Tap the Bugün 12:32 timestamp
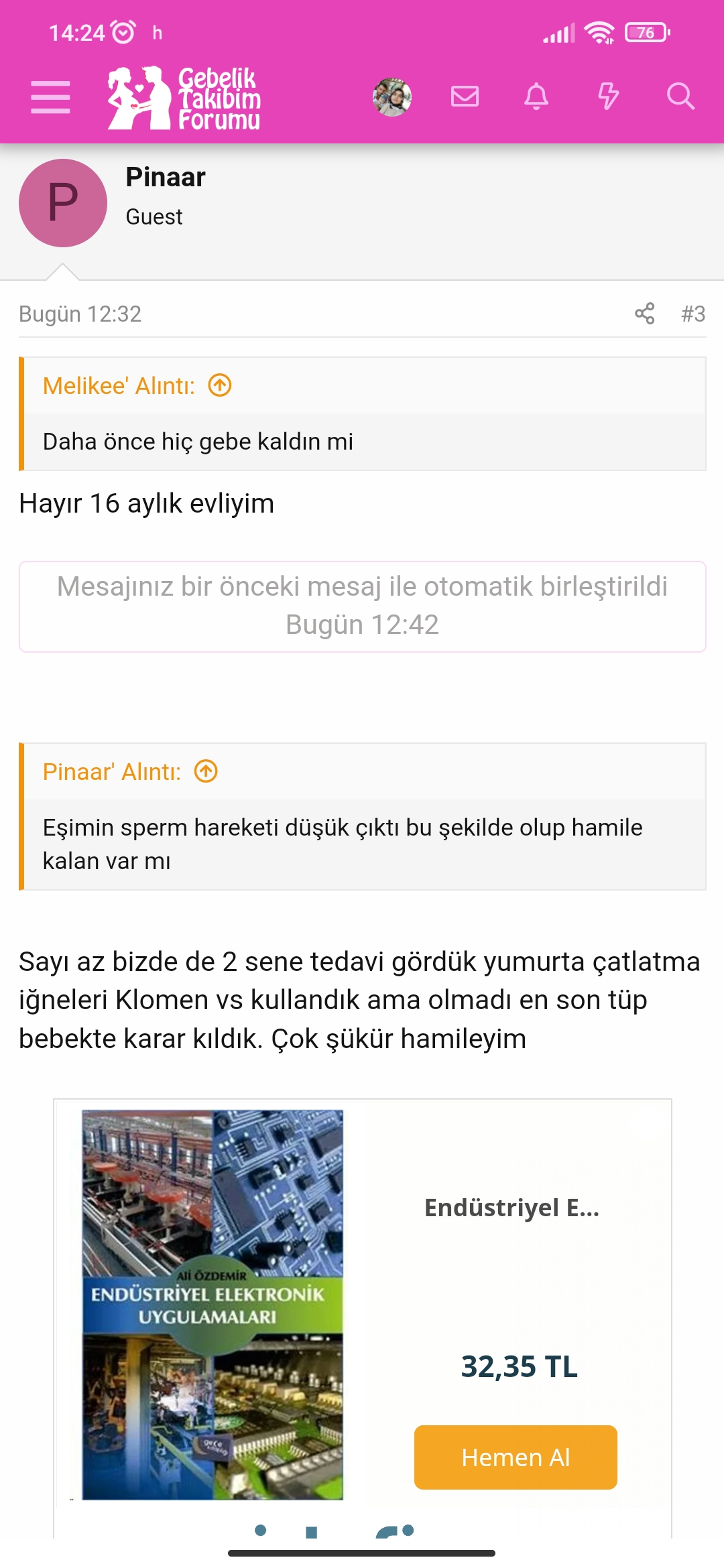724x1568 pixels. [80, 312]
